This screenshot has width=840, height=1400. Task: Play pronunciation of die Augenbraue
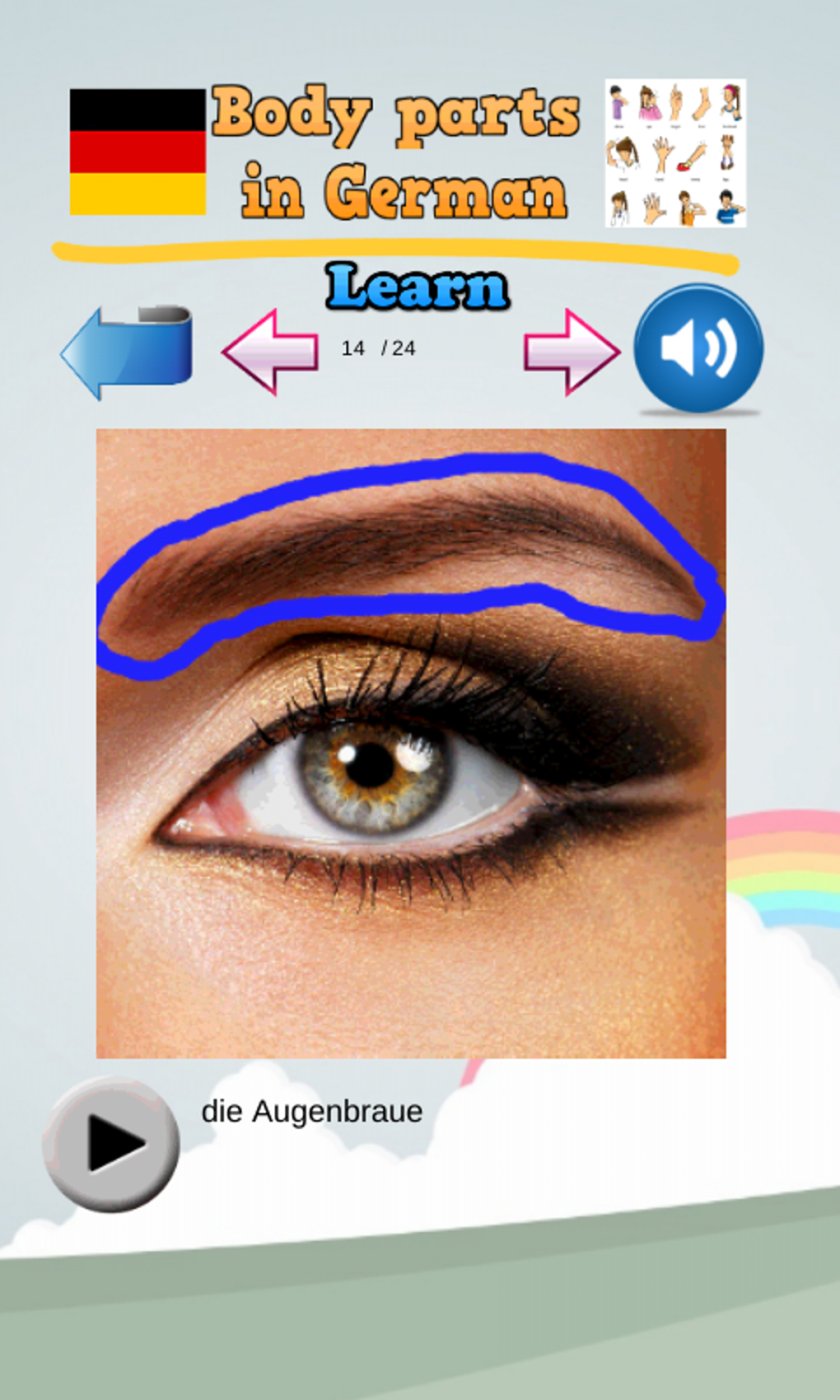point(111,1143)
